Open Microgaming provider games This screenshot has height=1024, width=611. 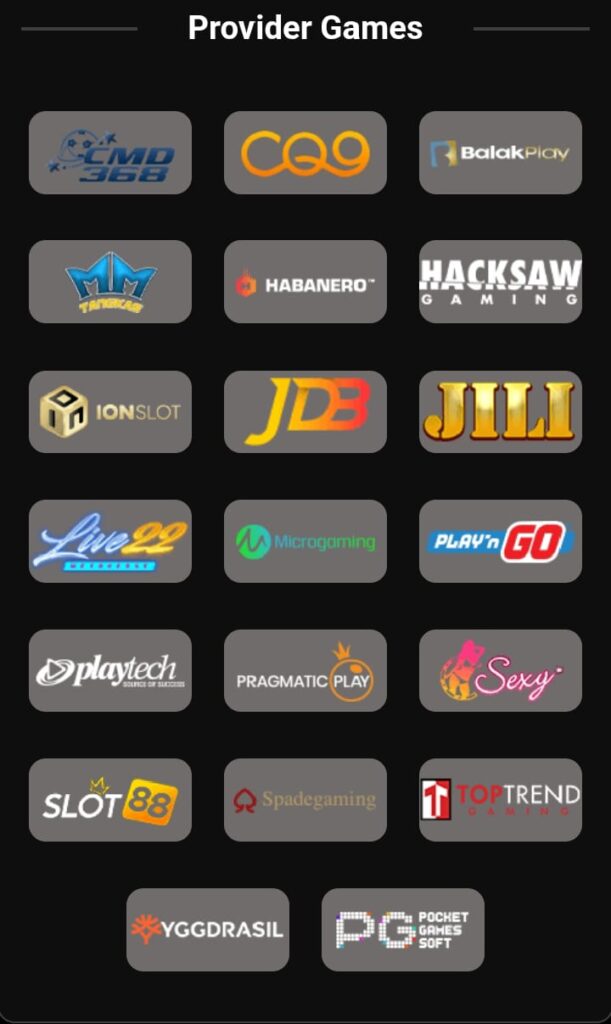coord(305,541)
